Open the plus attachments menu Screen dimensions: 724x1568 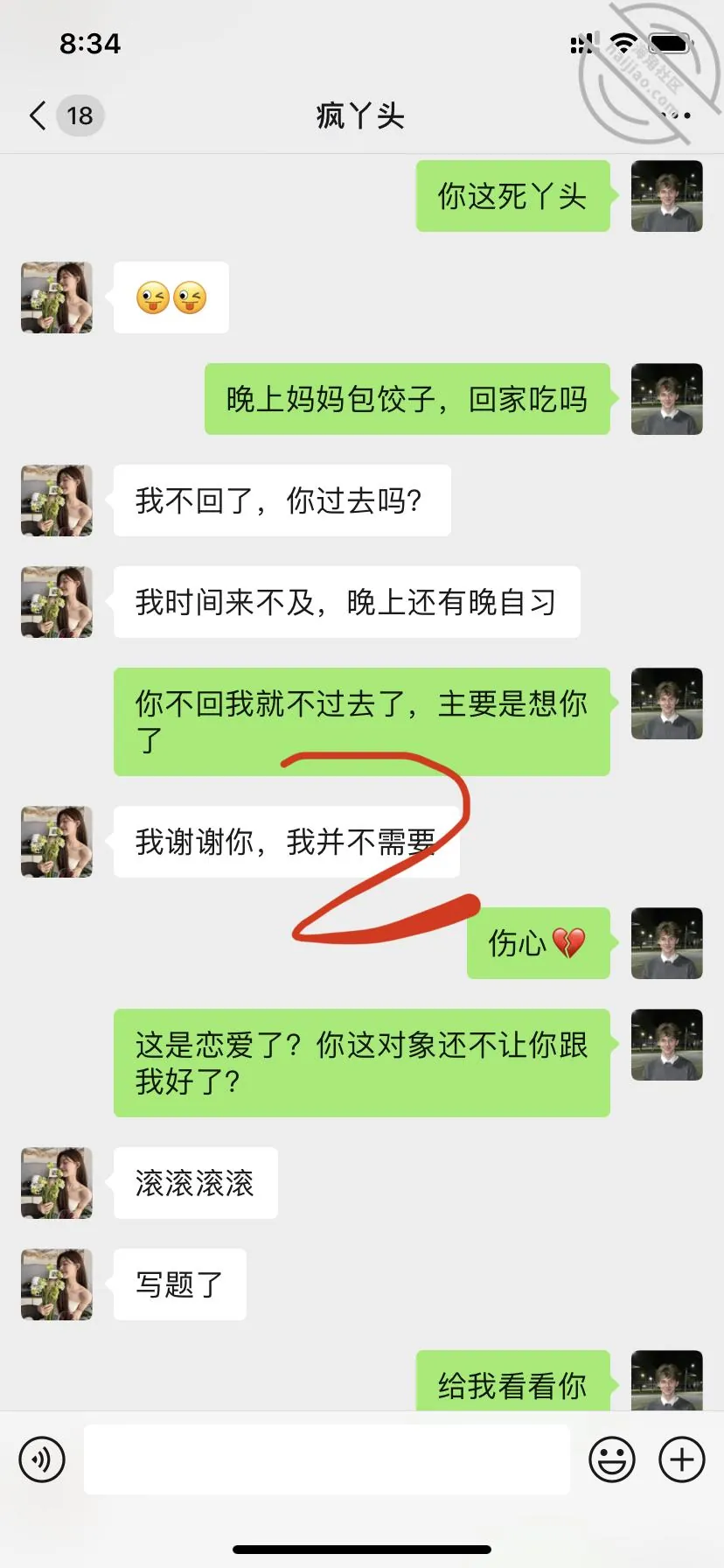[682, 1459]
